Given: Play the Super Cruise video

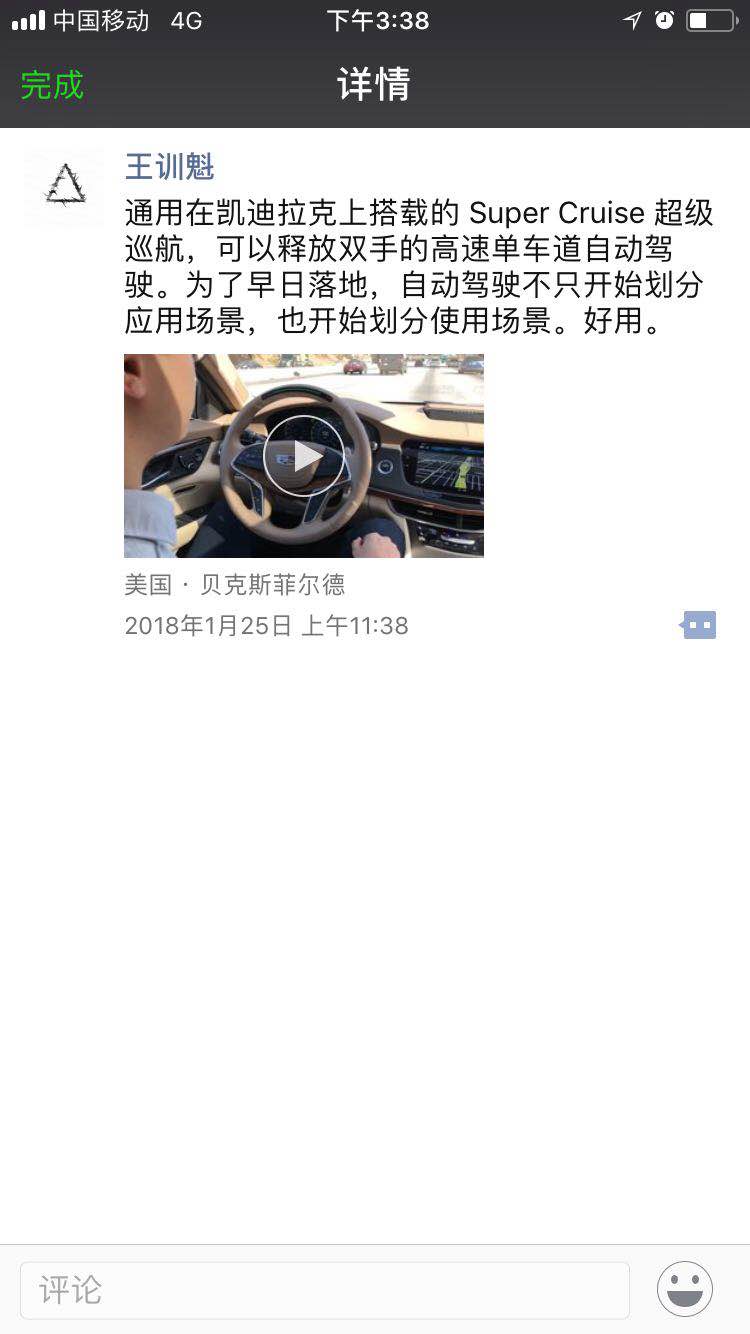Looking at the screenshot, I should tap(304, 456).
